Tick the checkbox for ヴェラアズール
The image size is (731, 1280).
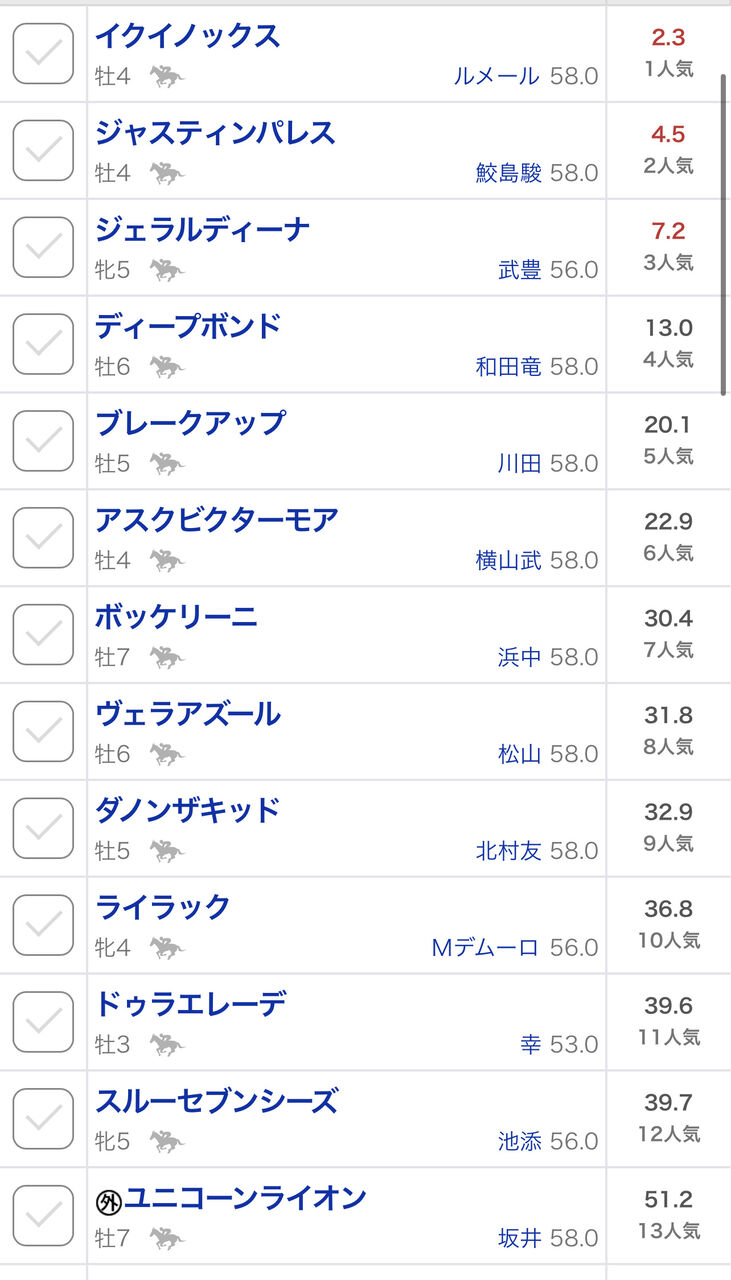tap(43, 732)
